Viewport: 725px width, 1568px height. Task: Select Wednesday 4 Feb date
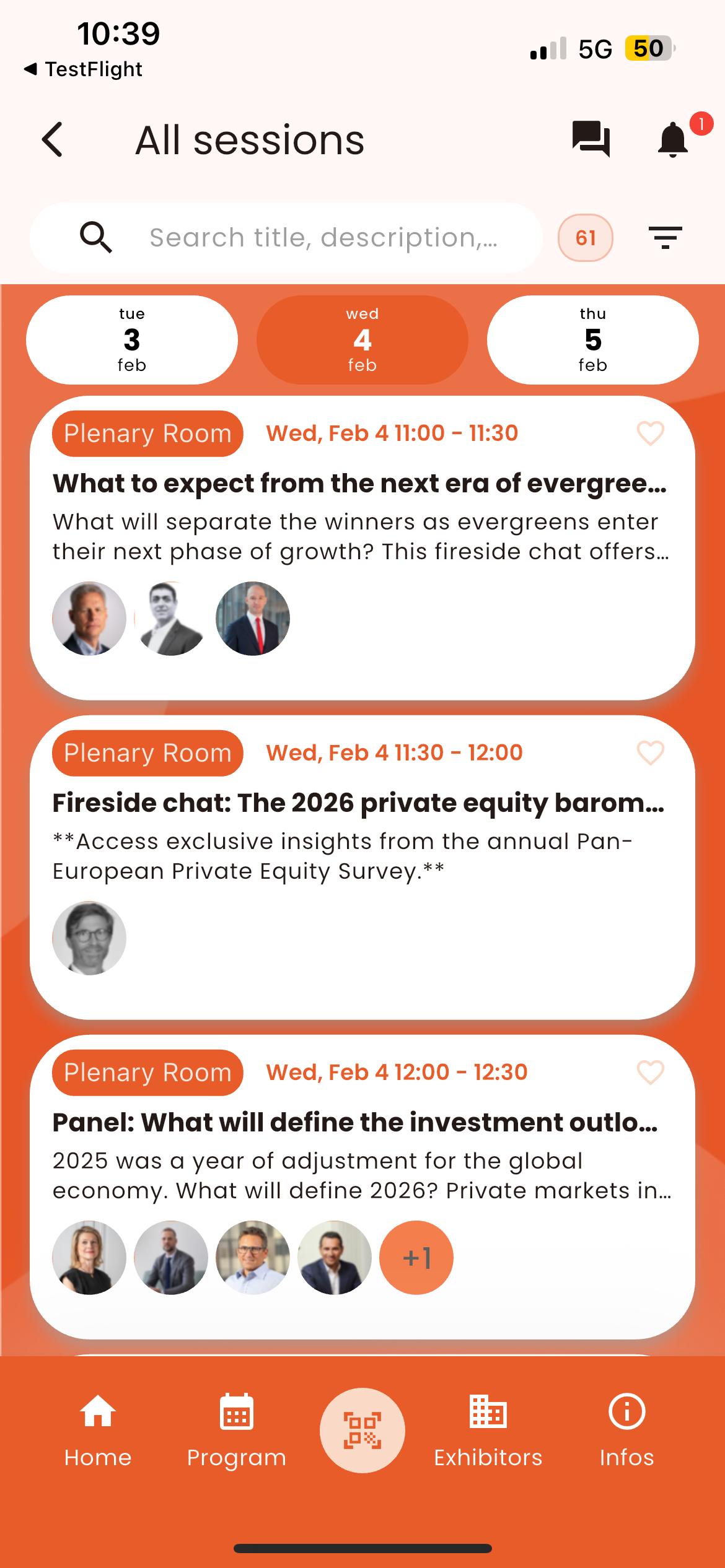(362, 340)
